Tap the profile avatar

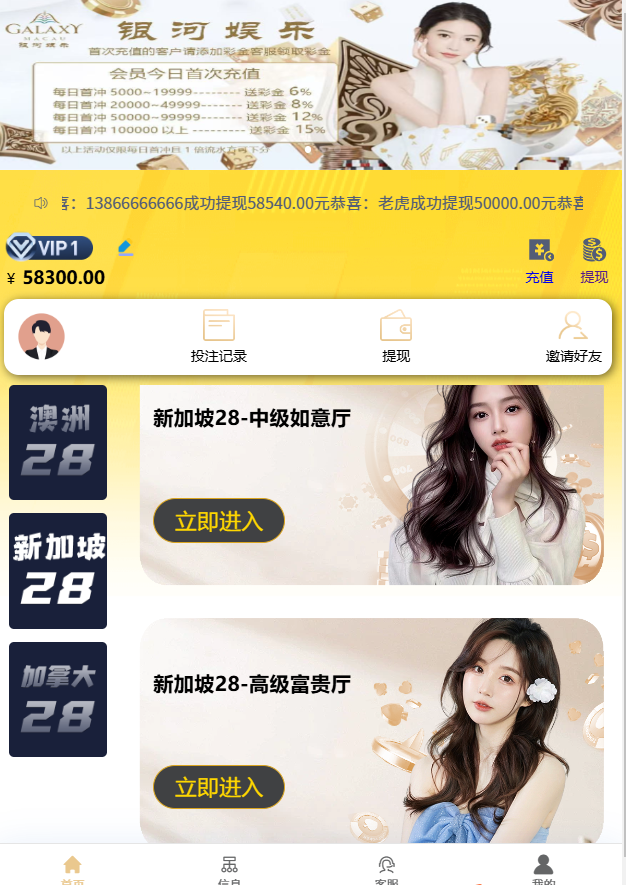tap(42, 337)
